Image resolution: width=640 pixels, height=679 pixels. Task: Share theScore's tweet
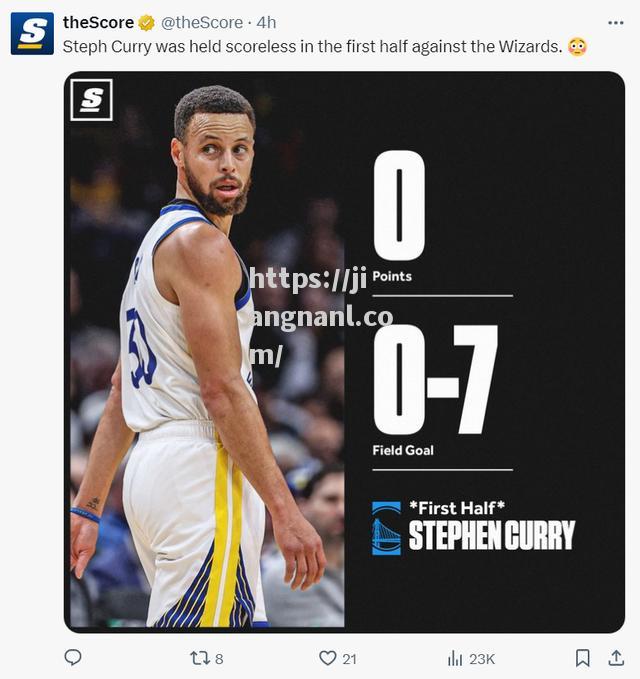[x=616, y=657]
